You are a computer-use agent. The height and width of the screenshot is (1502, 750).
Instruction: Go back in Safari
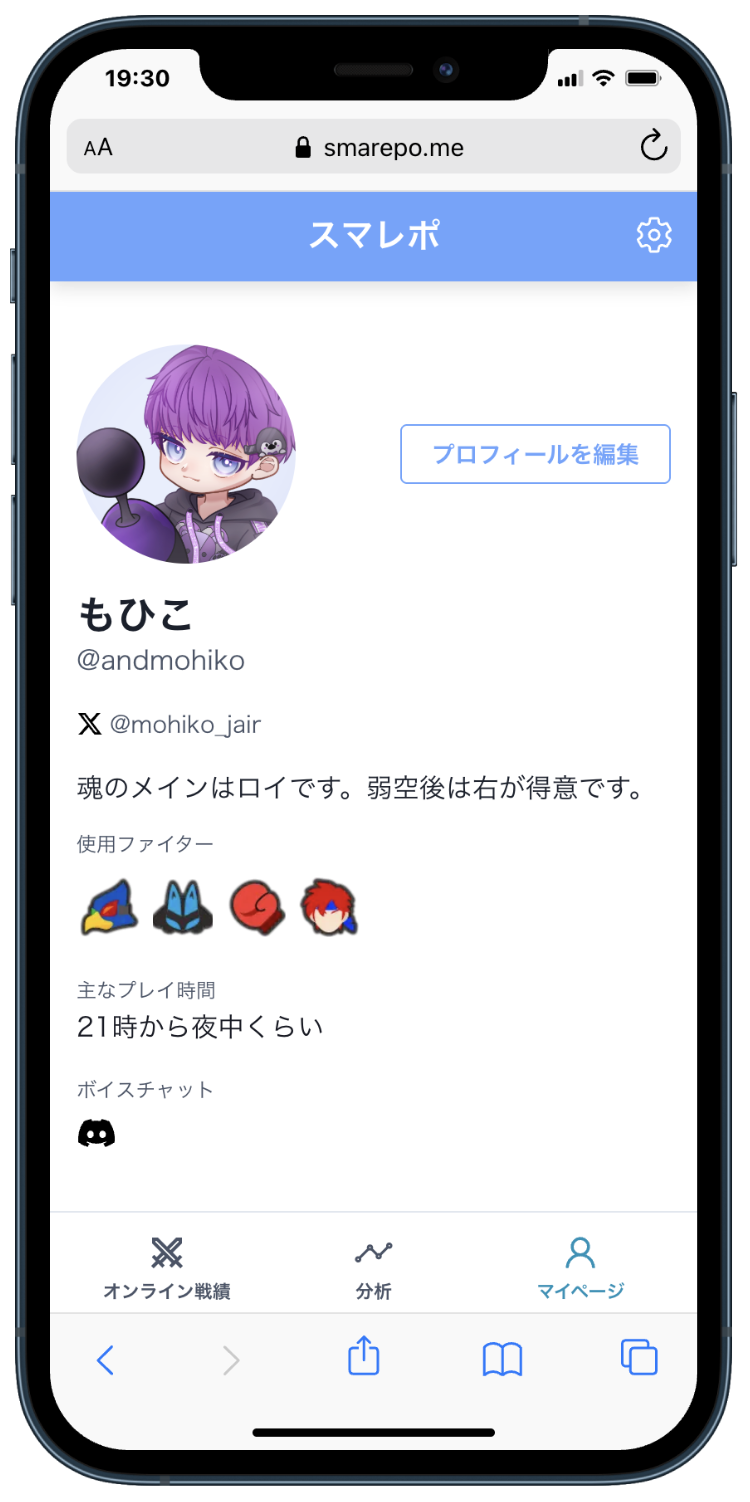tap(105, 1359)
